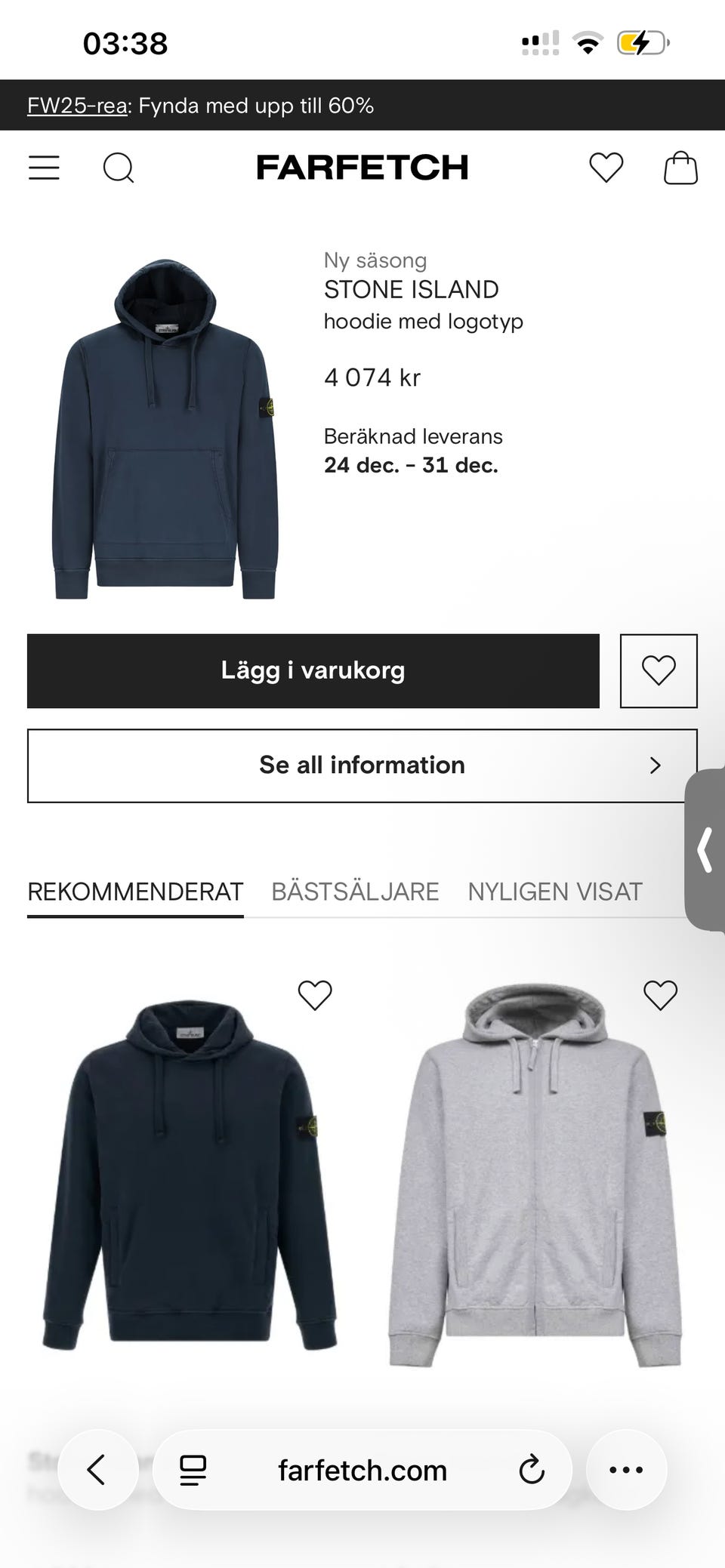
Task: Add the hoodie with Lägg i varukorg
Action: coord(312,670)
